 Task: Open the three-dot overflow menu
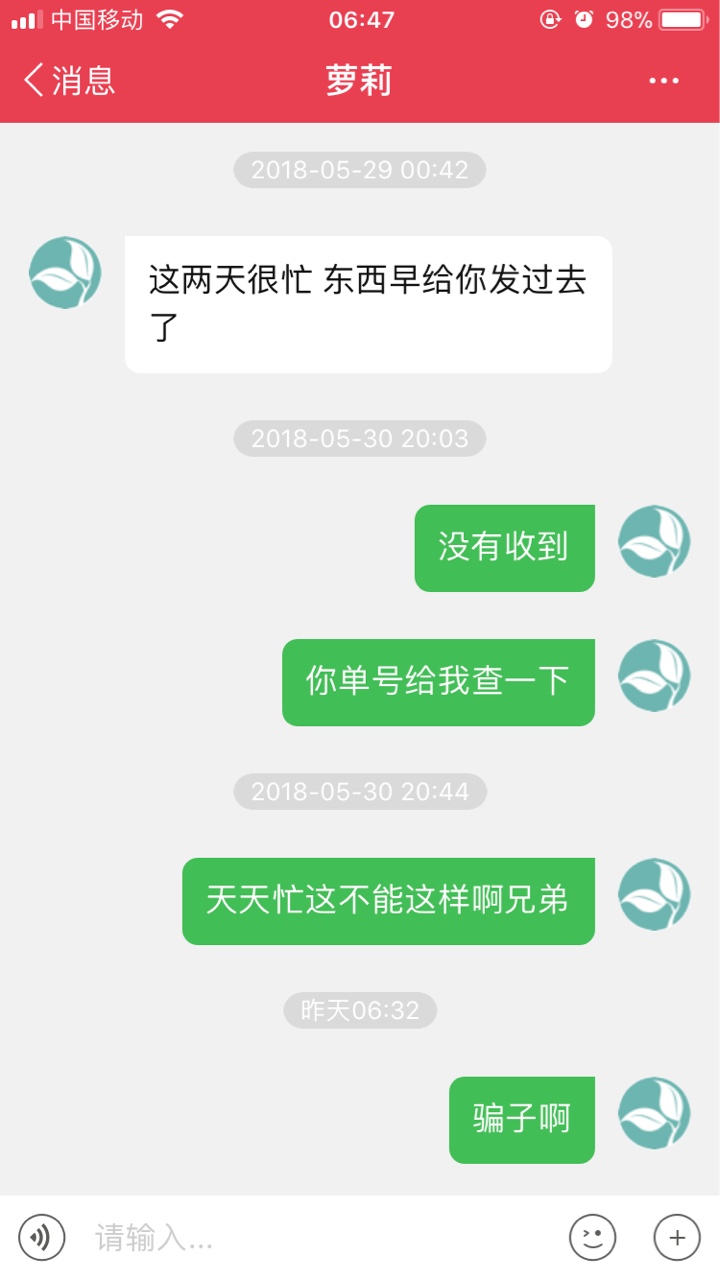pos(664,81)
